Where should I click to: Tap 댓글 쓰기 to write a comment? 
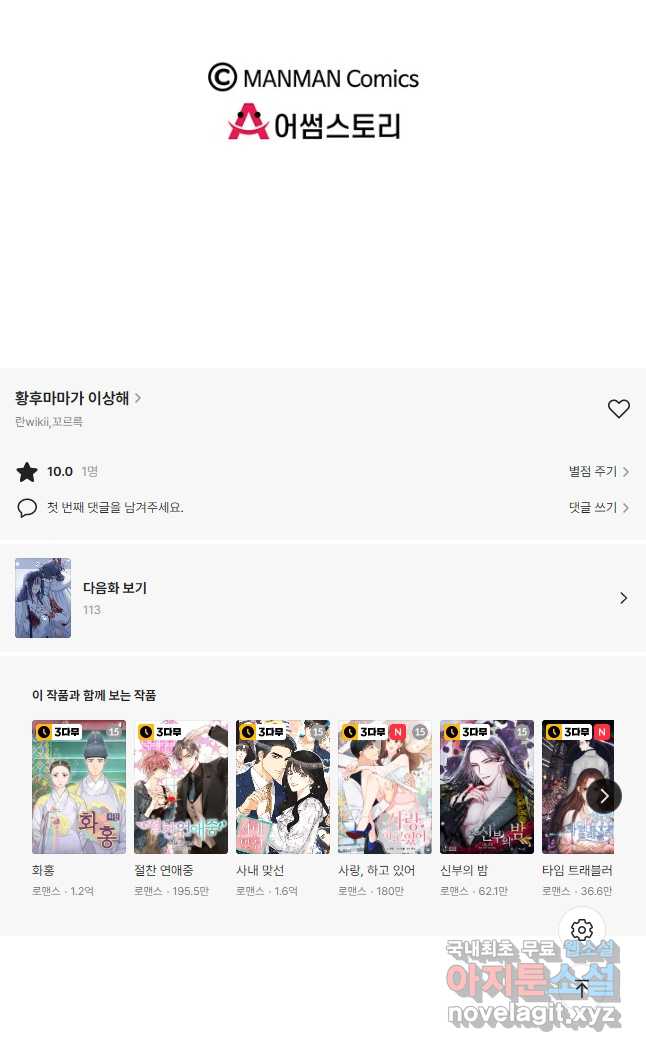click(x=598, y=508)
